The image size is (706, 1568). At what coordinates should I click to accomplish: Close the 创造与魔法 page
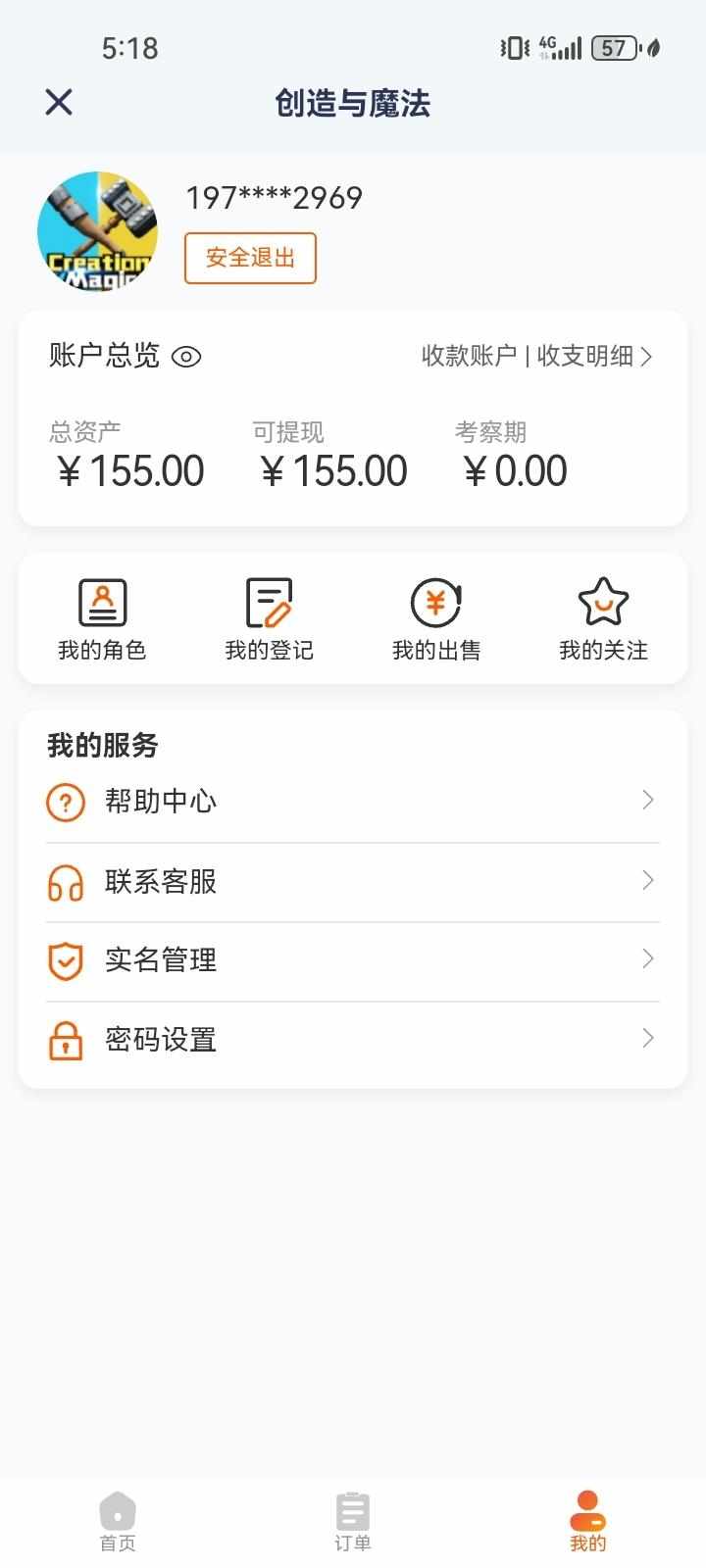pos(59,102)
